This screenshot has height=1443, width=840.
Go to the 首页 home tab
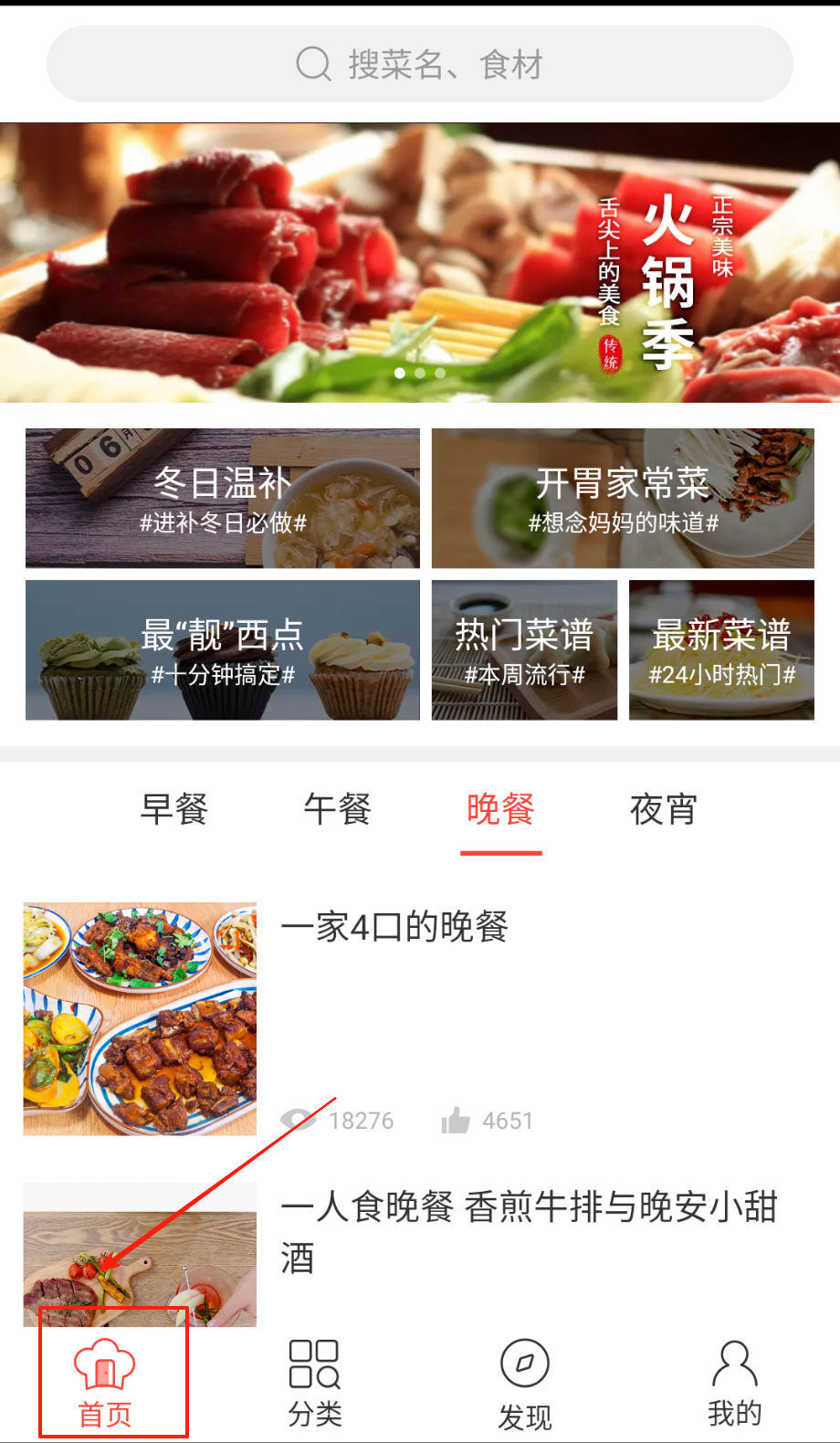[105, 1384]
